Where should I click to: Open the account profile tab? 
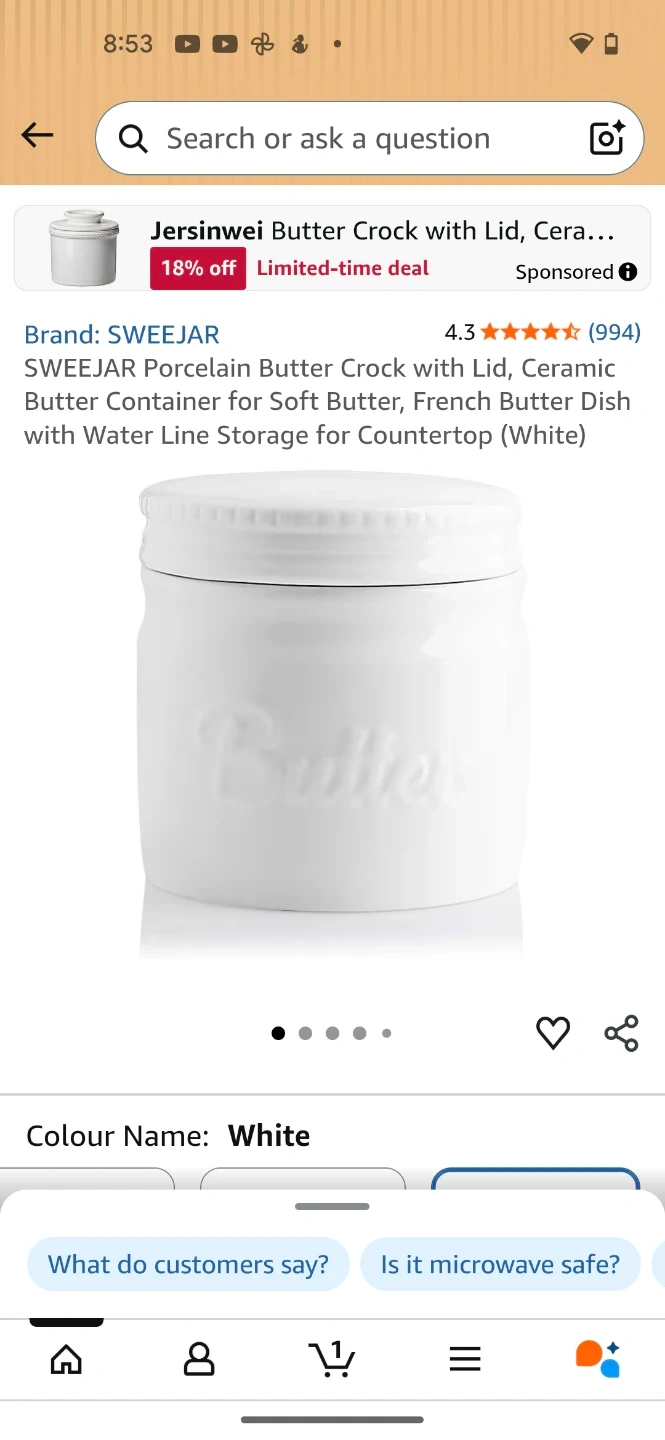click(x=199, y=1359)
